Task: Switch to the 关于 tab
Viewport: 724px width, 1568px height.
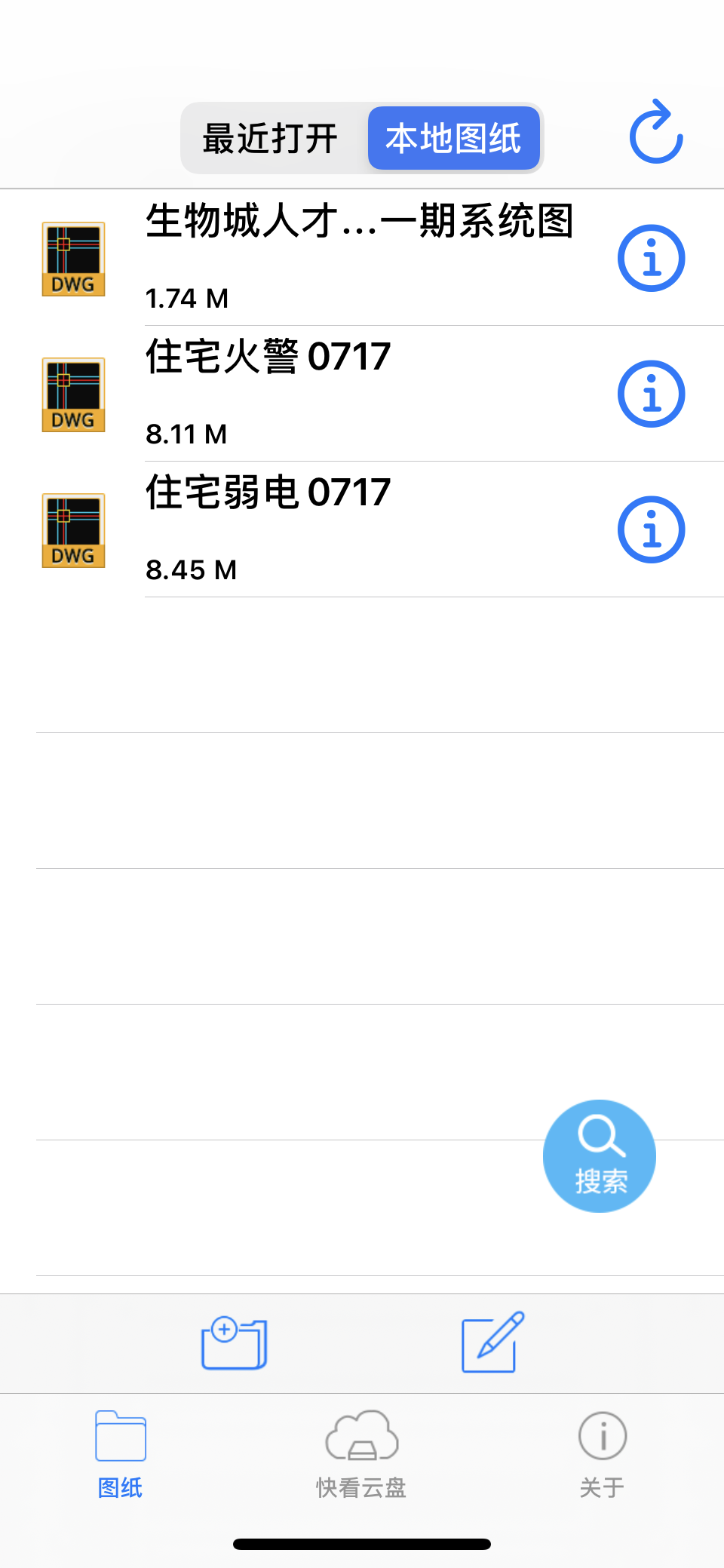Action: 602,1454
